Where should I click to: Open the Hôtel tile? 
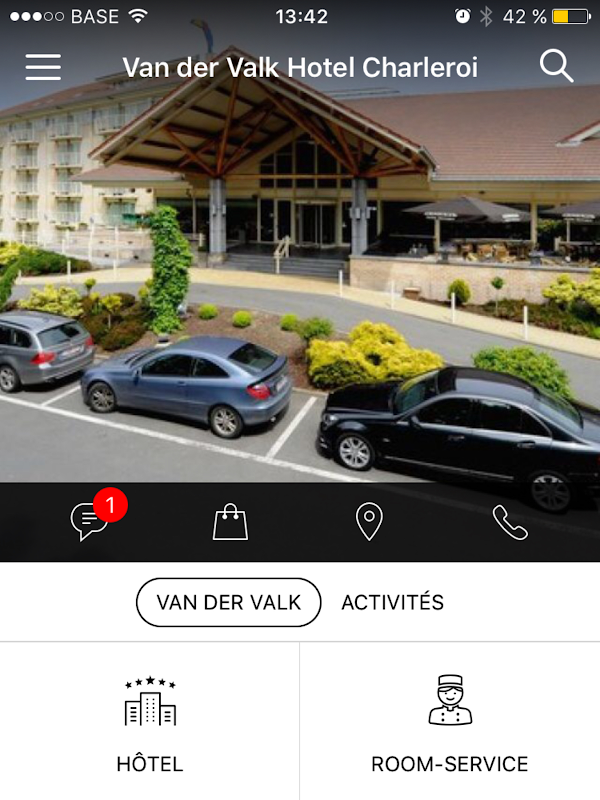149,721
